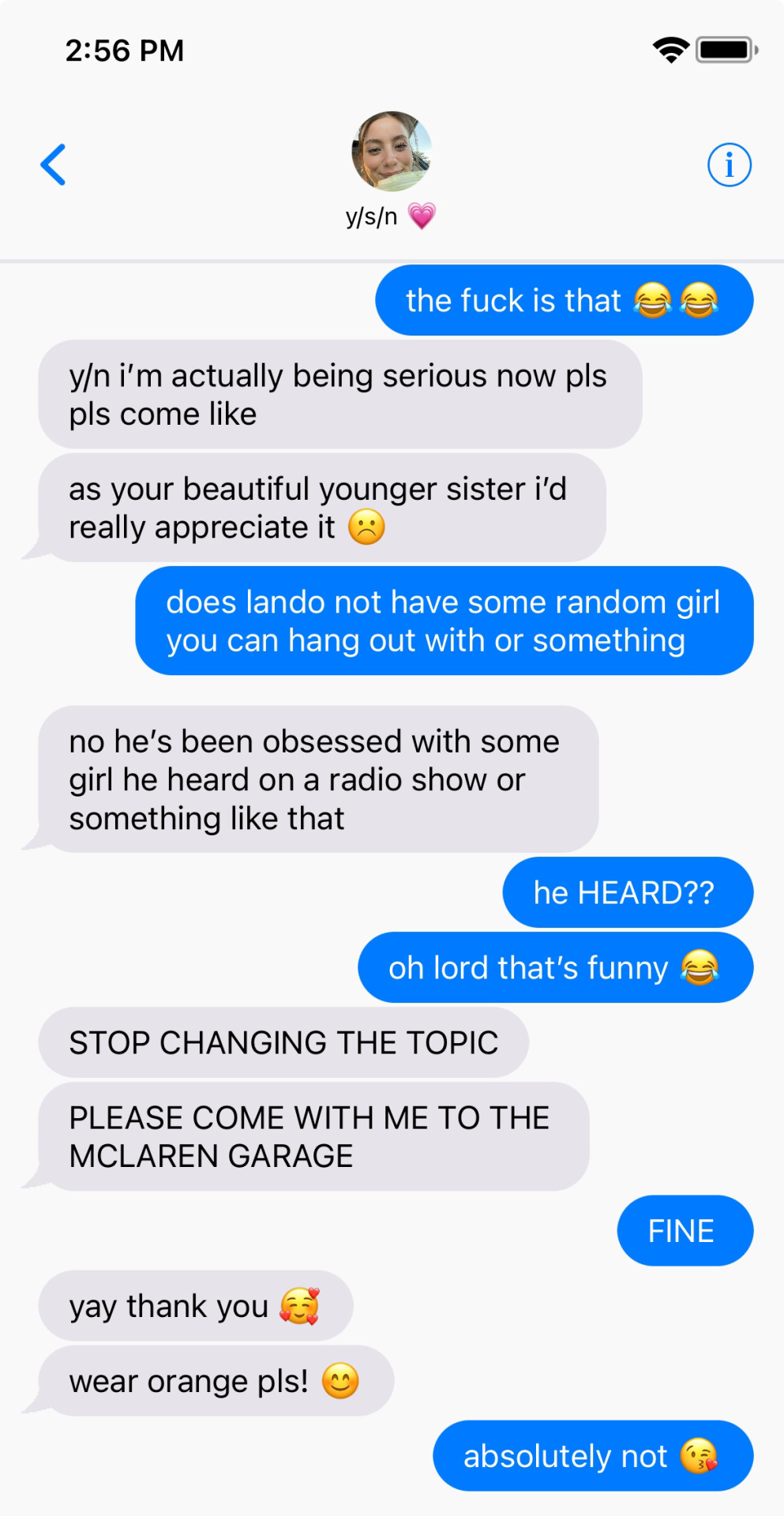Open the y/s/n contact photo
Screen dimensions: 784x1516
coord(391,152)
